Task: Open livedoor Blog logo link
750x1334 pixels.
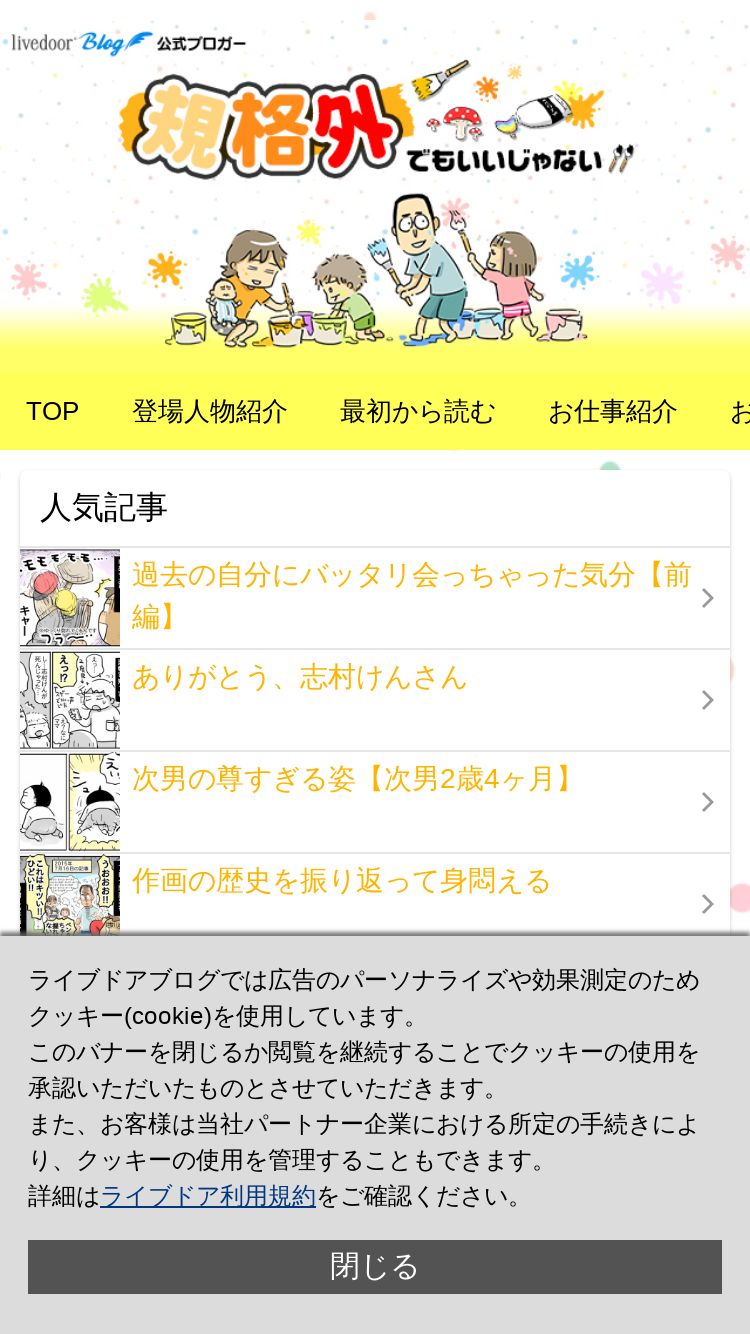Action: point(82,43)
